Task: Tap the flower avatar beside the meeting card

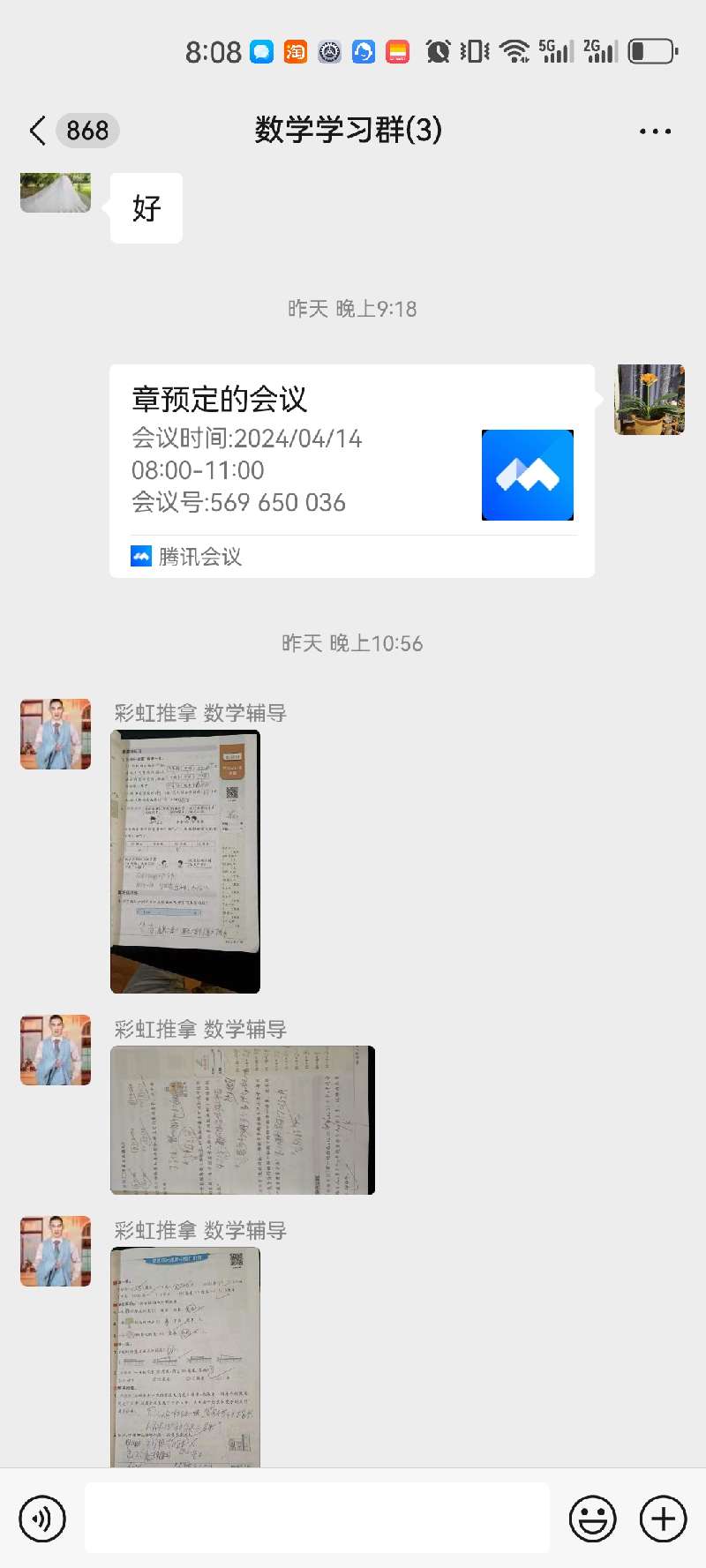Action: coord(650,400)
